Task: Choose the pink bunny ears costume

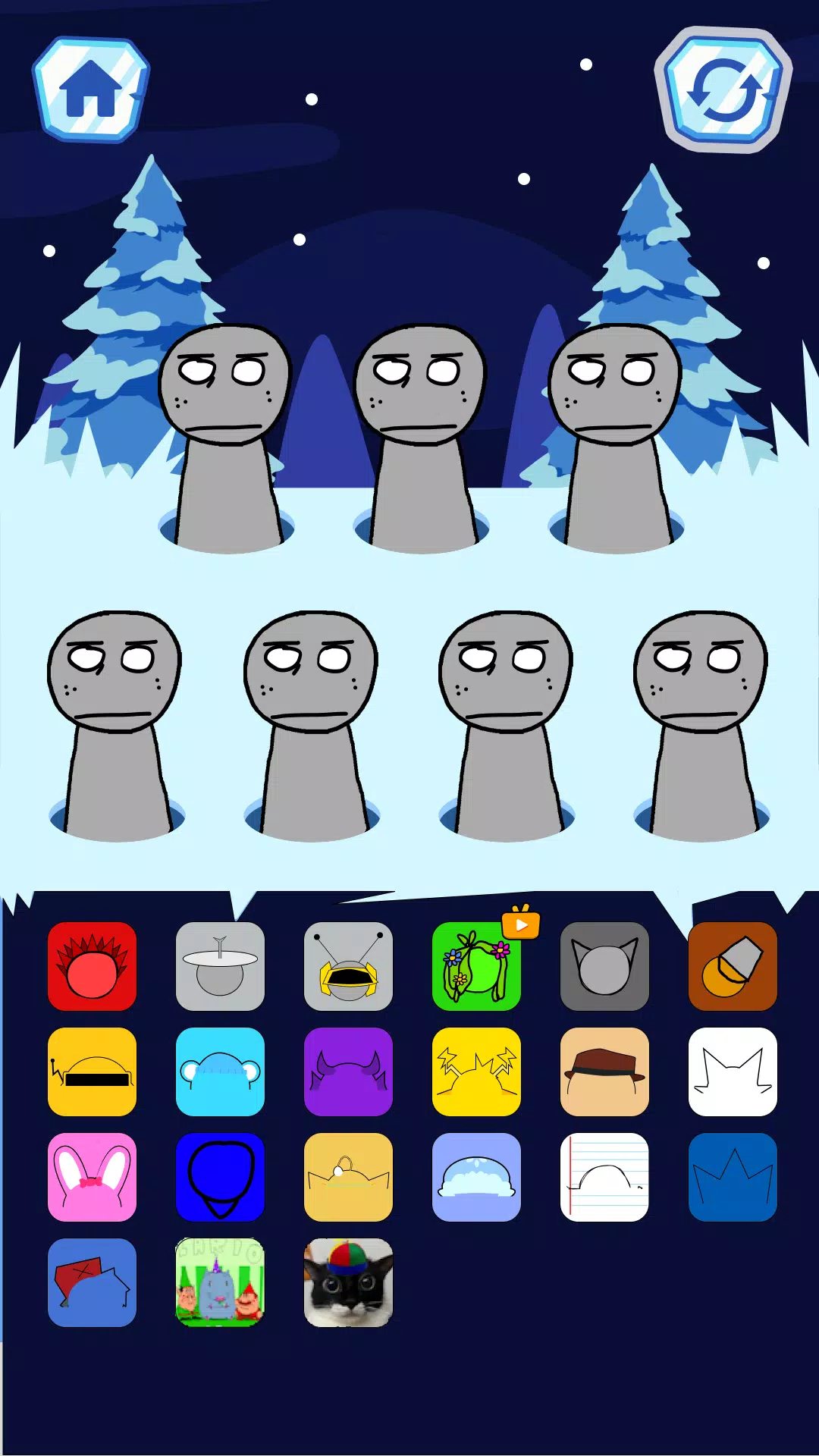Action: click(x=92, y=1177)
